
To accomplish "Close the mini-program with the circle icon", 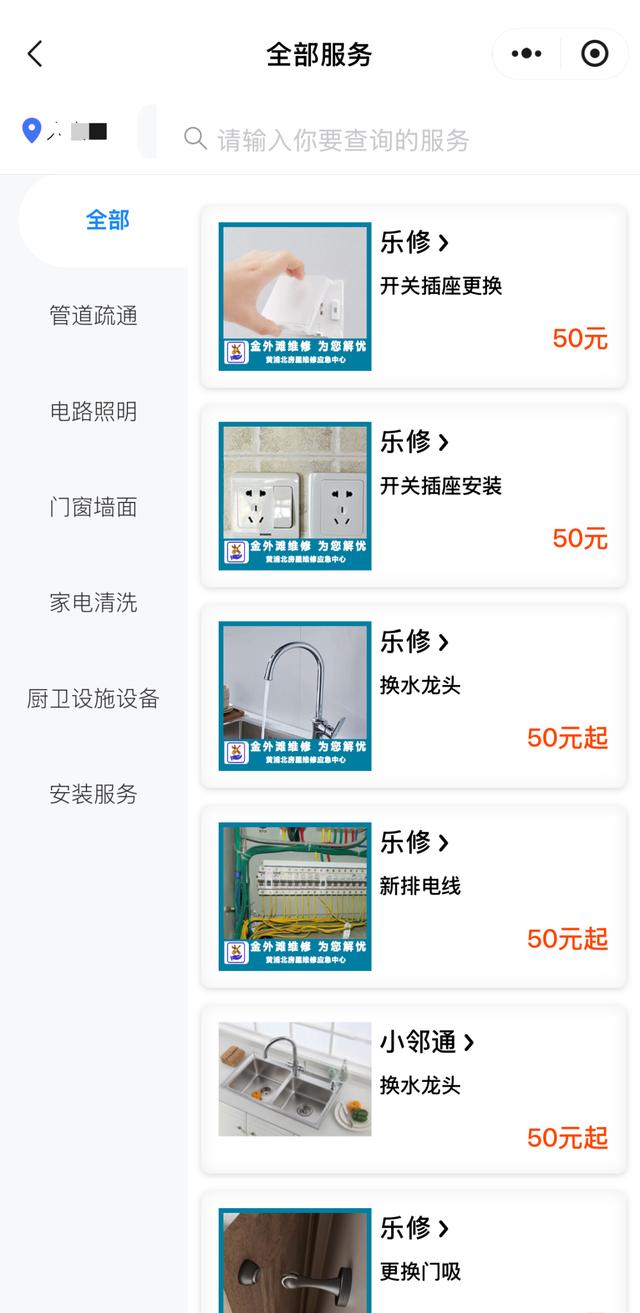I will [595, 54].
